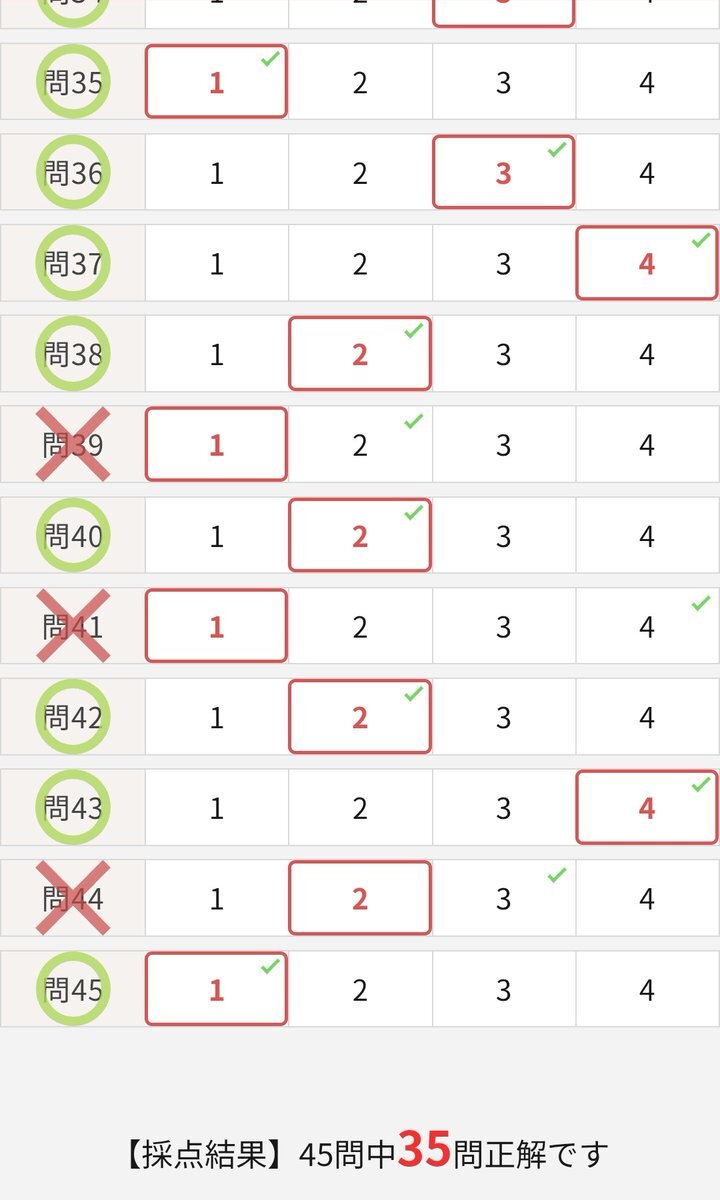Choose option 3 for question 43
The image size is (720, 1200).
[503, 808]
